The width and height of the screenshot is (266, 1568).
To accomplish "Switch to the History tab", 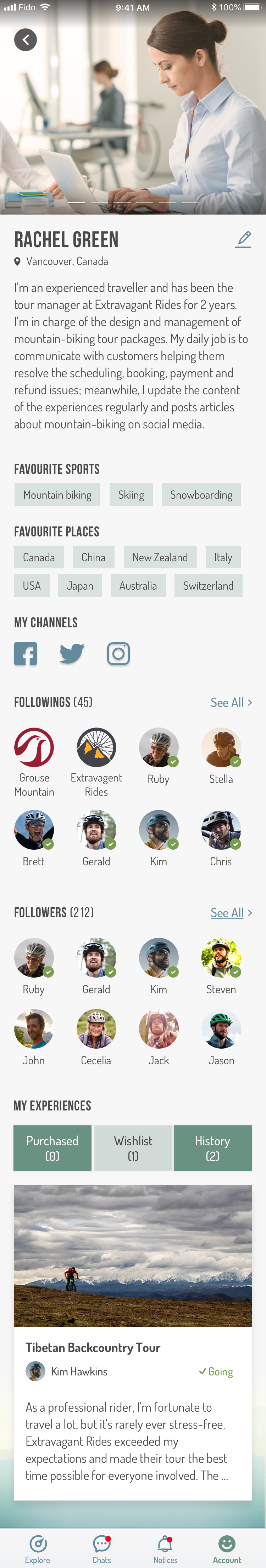I will [x=212, y=1147].
